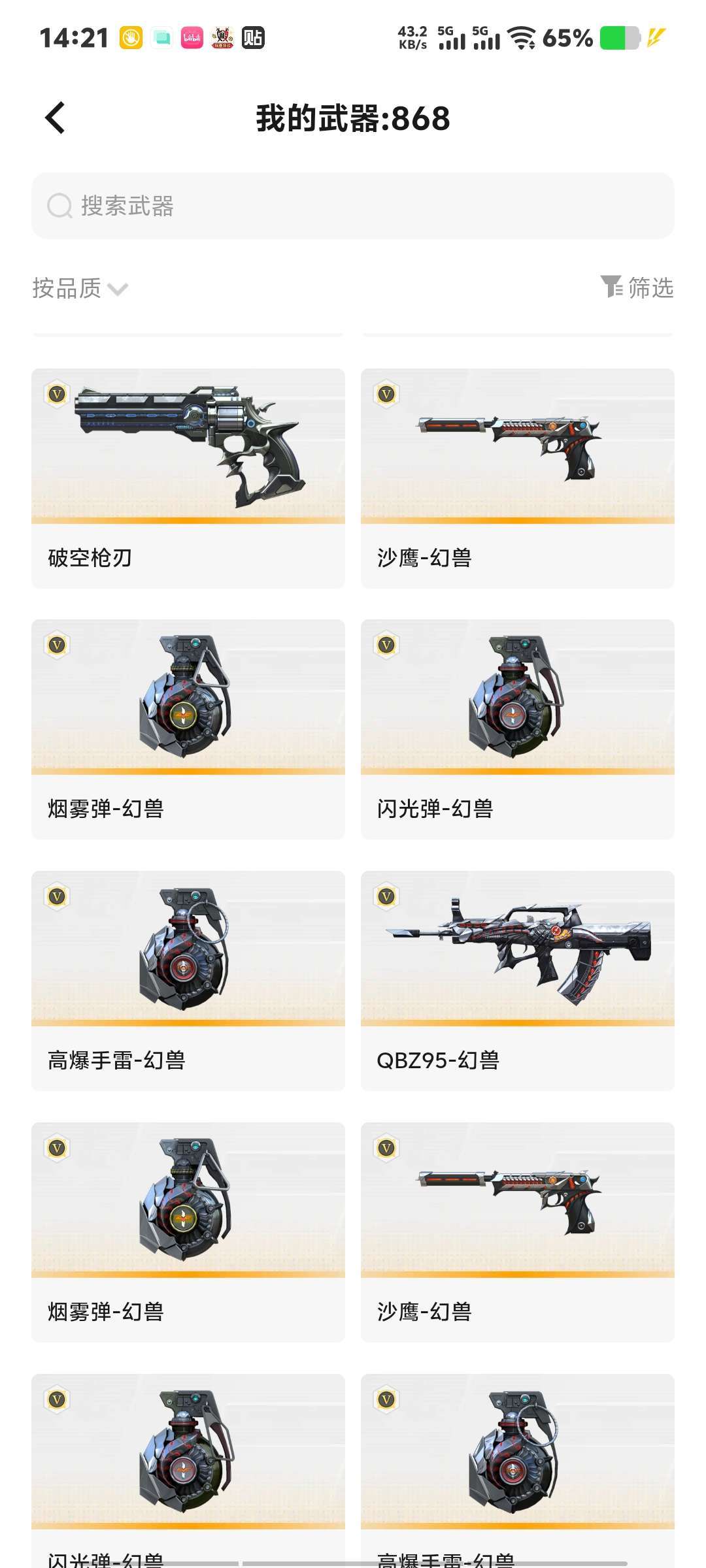Expand the 按品质 sort dropdown
This screenshot has width=706, height=1568.
click(80, 288)
